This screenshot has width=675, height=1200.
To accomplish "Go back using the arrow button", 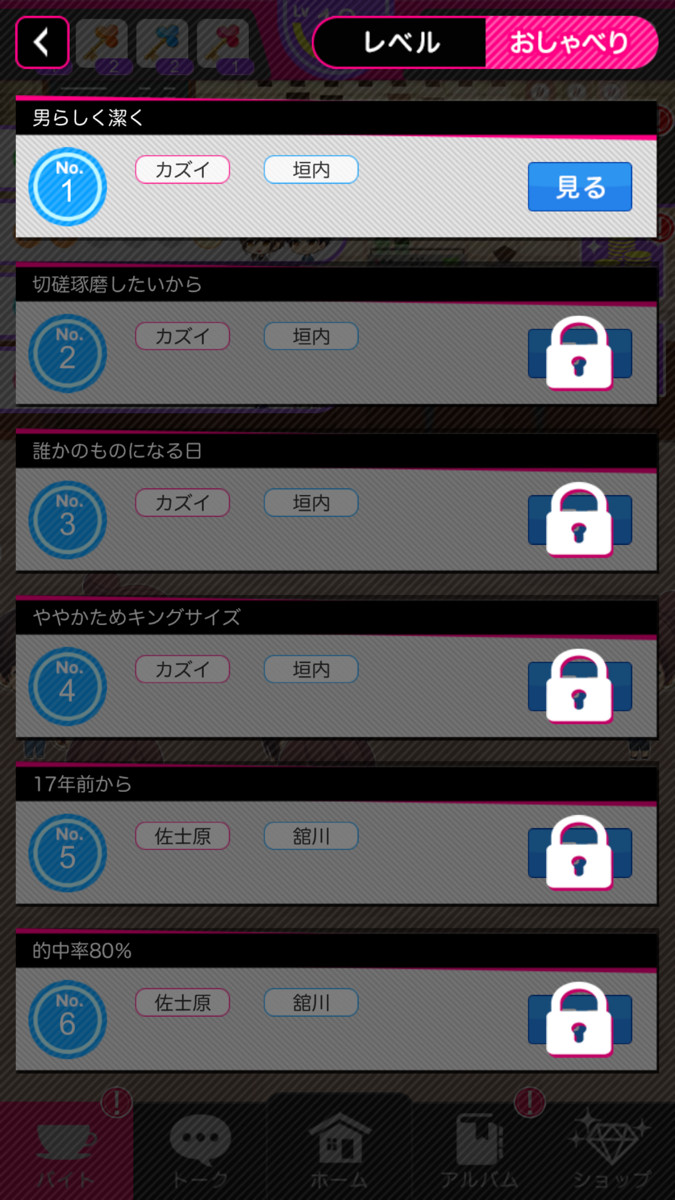I will pos(42,43).
